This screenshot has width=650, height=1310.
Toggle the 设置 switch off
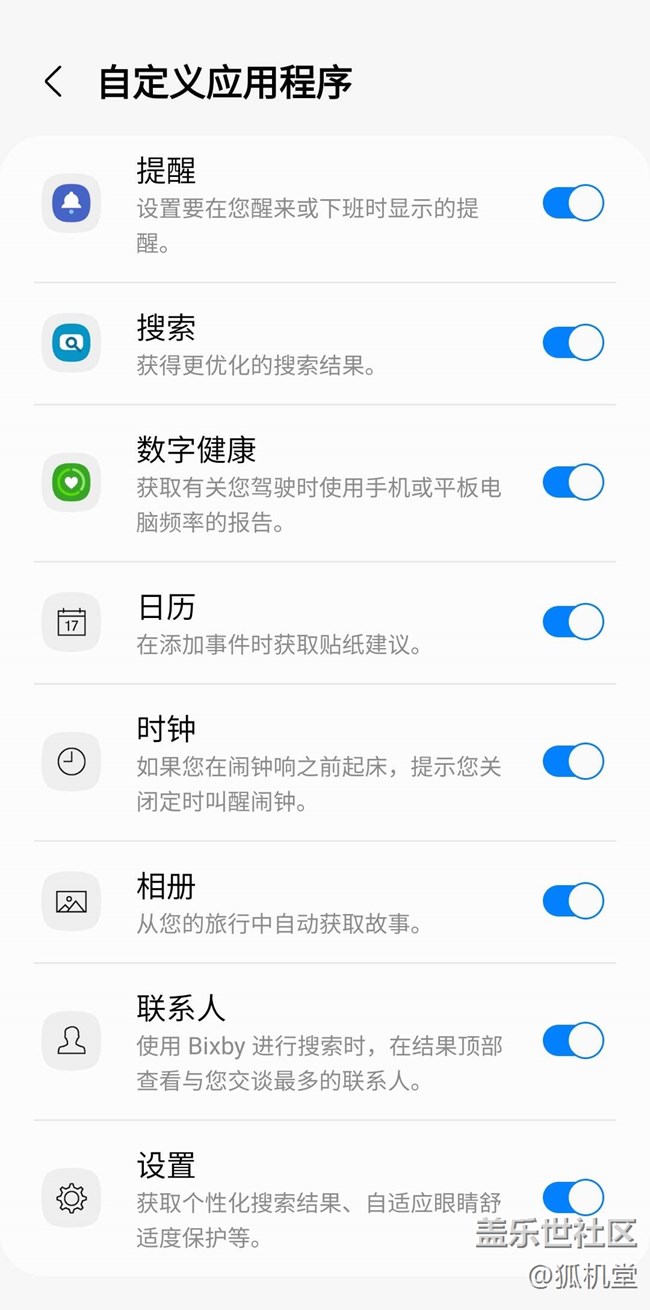[573, 1197]
